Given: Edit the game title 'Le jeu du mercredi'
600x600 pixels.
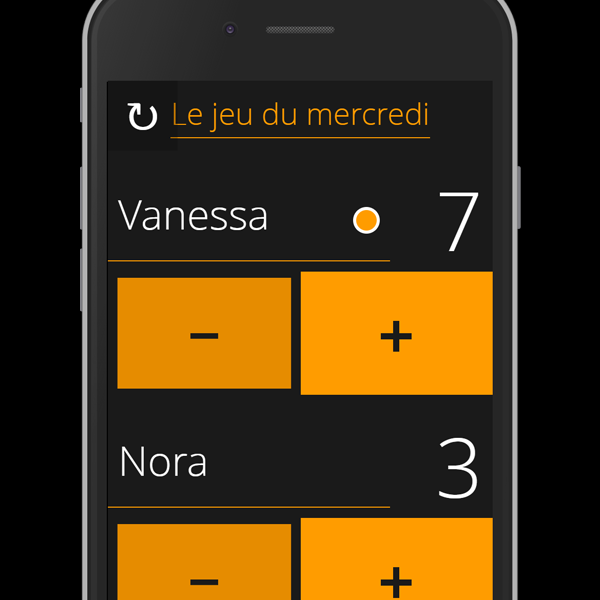Looking at the screenshot, I should point(300,115).
